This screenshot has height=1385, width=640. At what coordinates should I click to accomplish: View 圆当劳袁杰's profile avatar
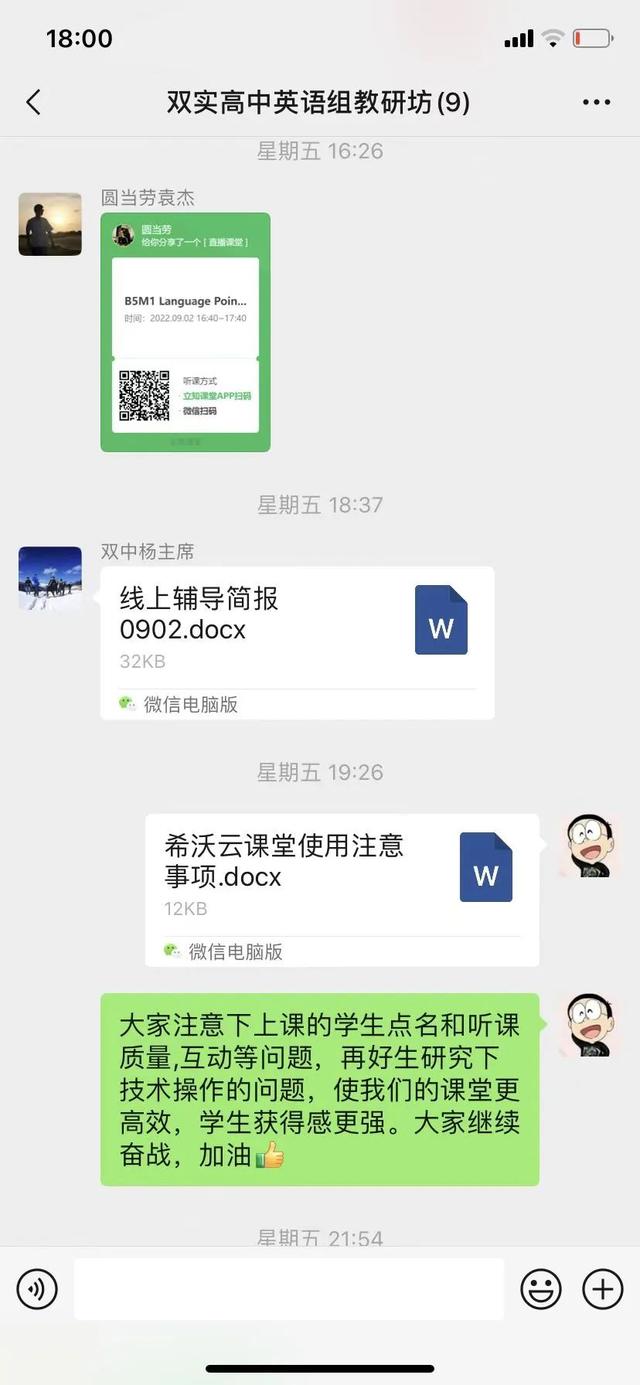pos(50,224)
